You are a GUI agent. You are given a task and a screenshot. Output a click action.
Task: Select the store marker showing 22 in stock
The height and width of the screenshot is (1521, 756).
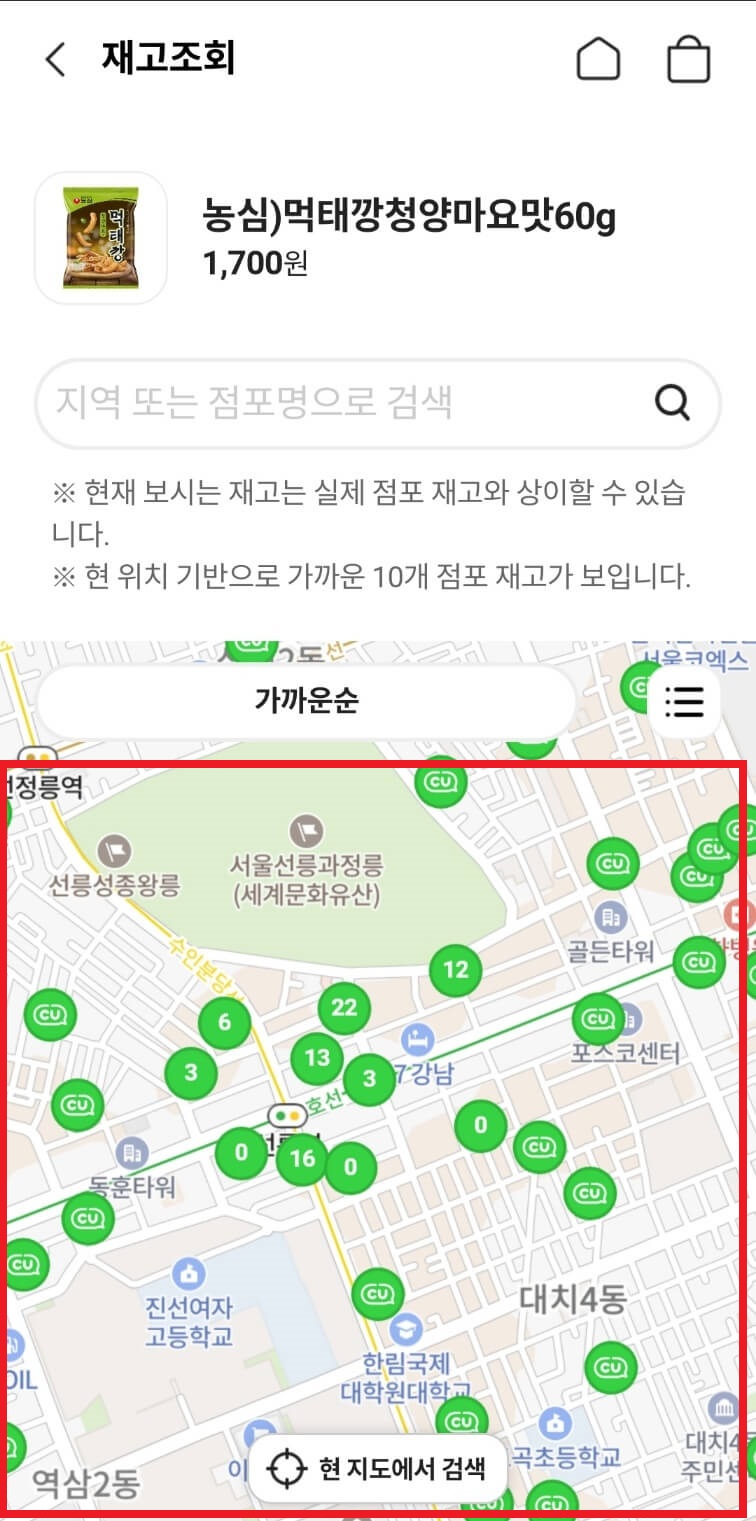point(343,1008)
